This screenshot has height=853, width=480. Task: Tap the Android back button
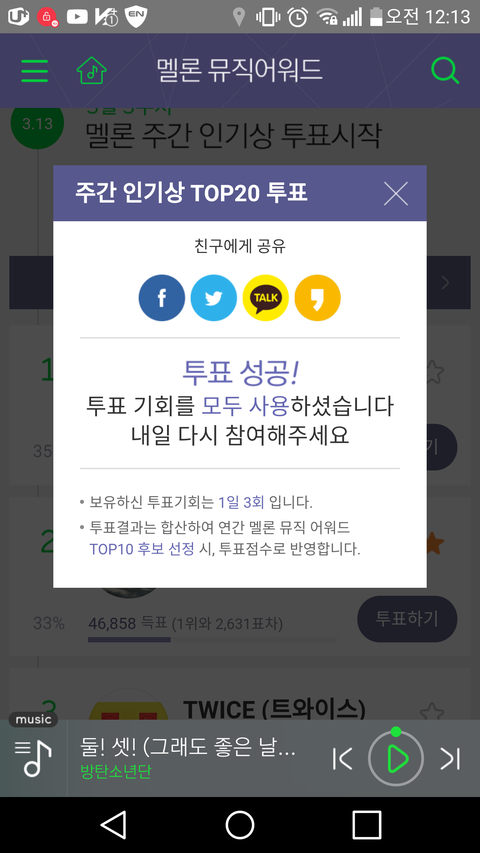(x=114, y=825)
